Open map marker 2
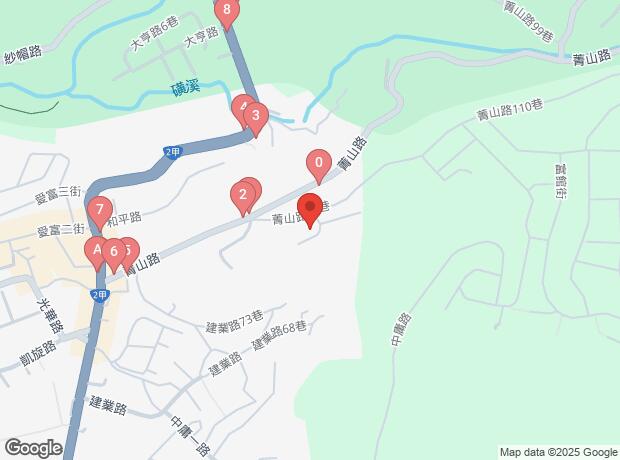This screenshot has height=460, width=620. click(243, 197)
